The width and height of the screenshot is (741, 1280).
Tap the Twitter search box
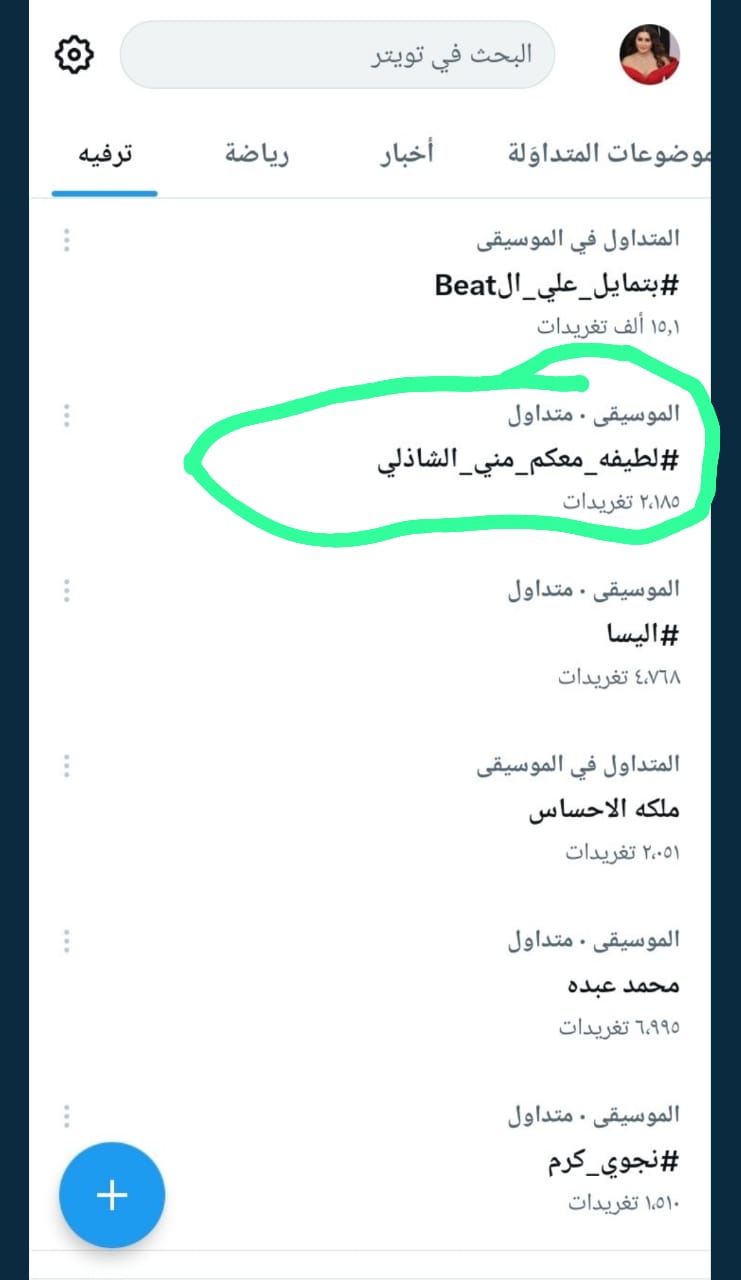tap(337, 55)
